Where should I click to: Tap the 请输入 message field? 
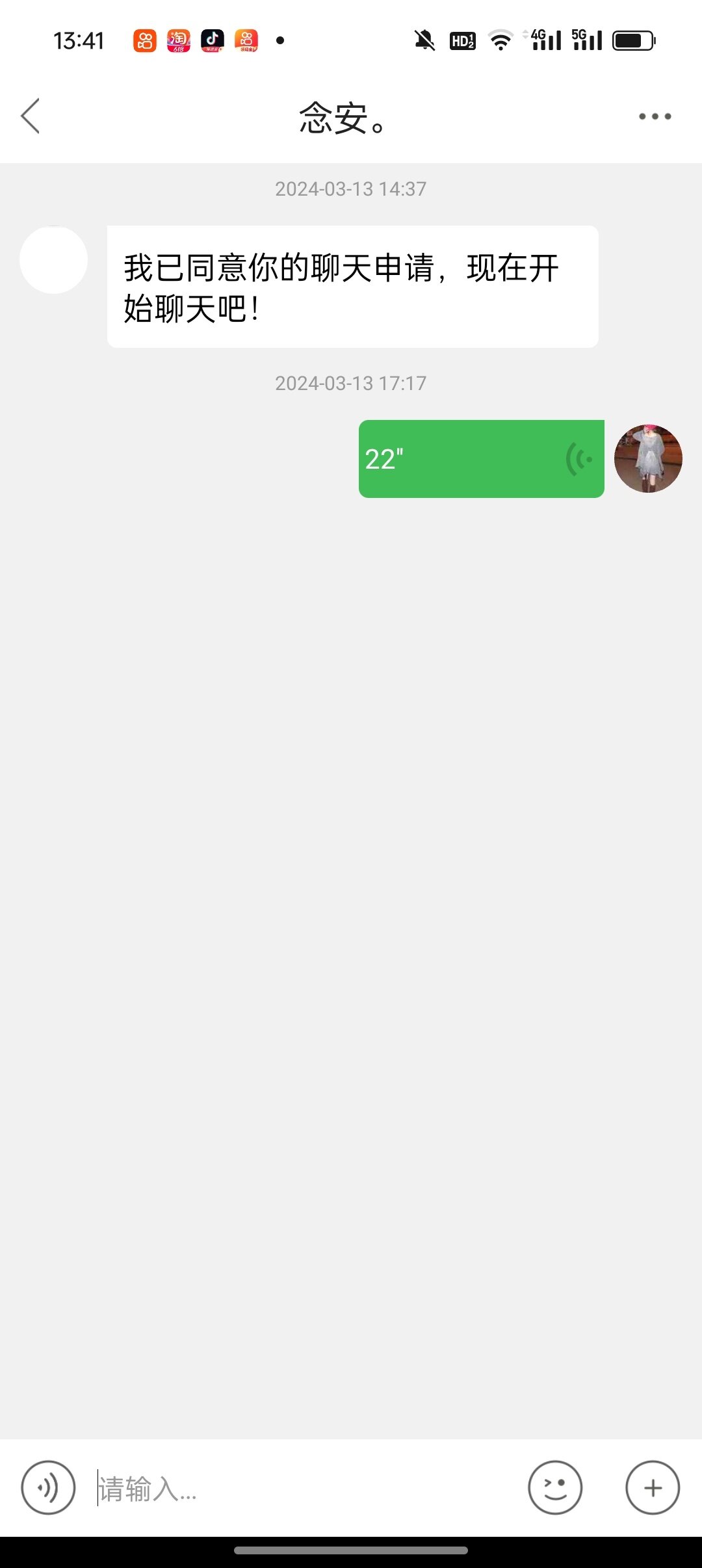(x=305, y=1488)
